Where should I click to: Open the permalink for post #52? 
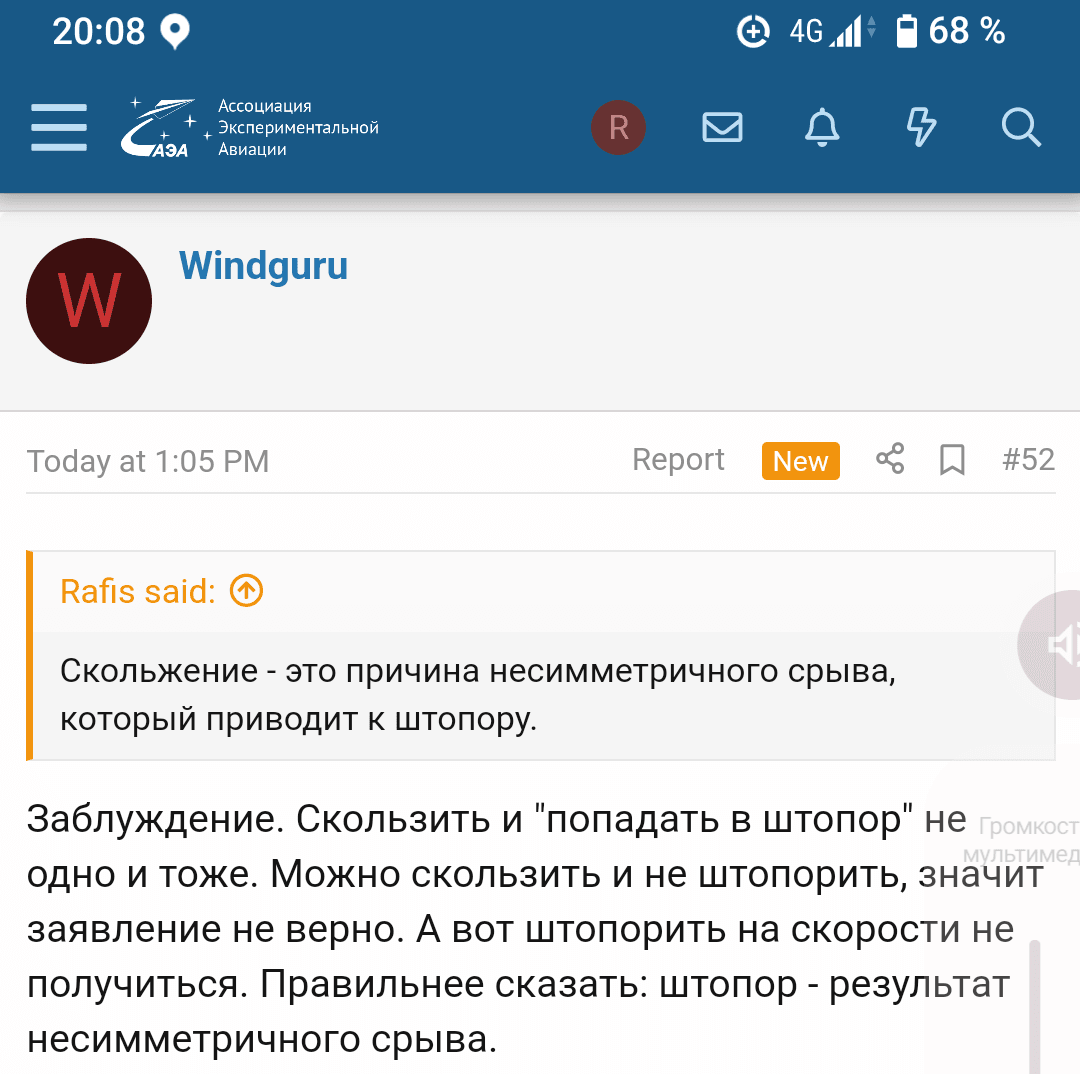1028,460
